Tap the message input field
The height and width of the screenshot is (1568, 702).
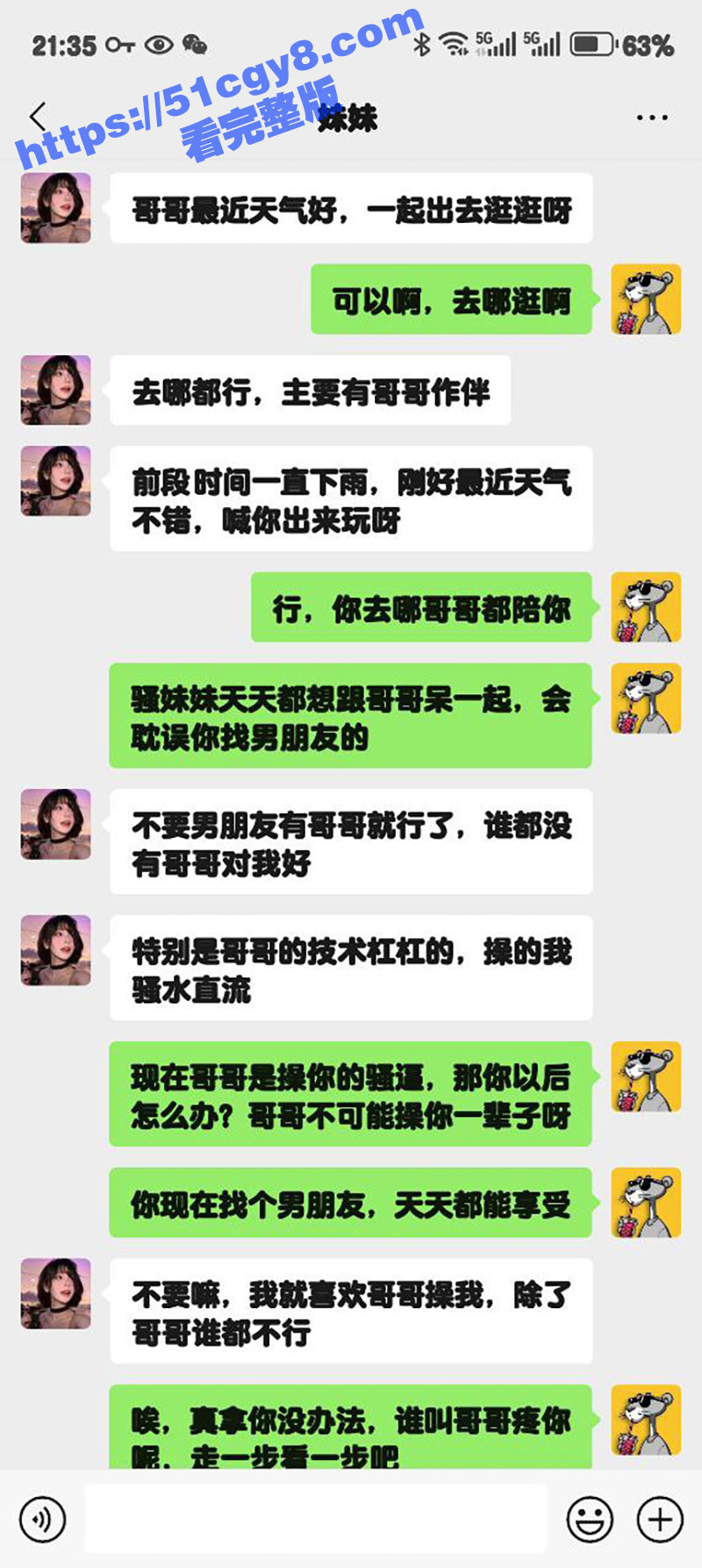point(316,1513)
